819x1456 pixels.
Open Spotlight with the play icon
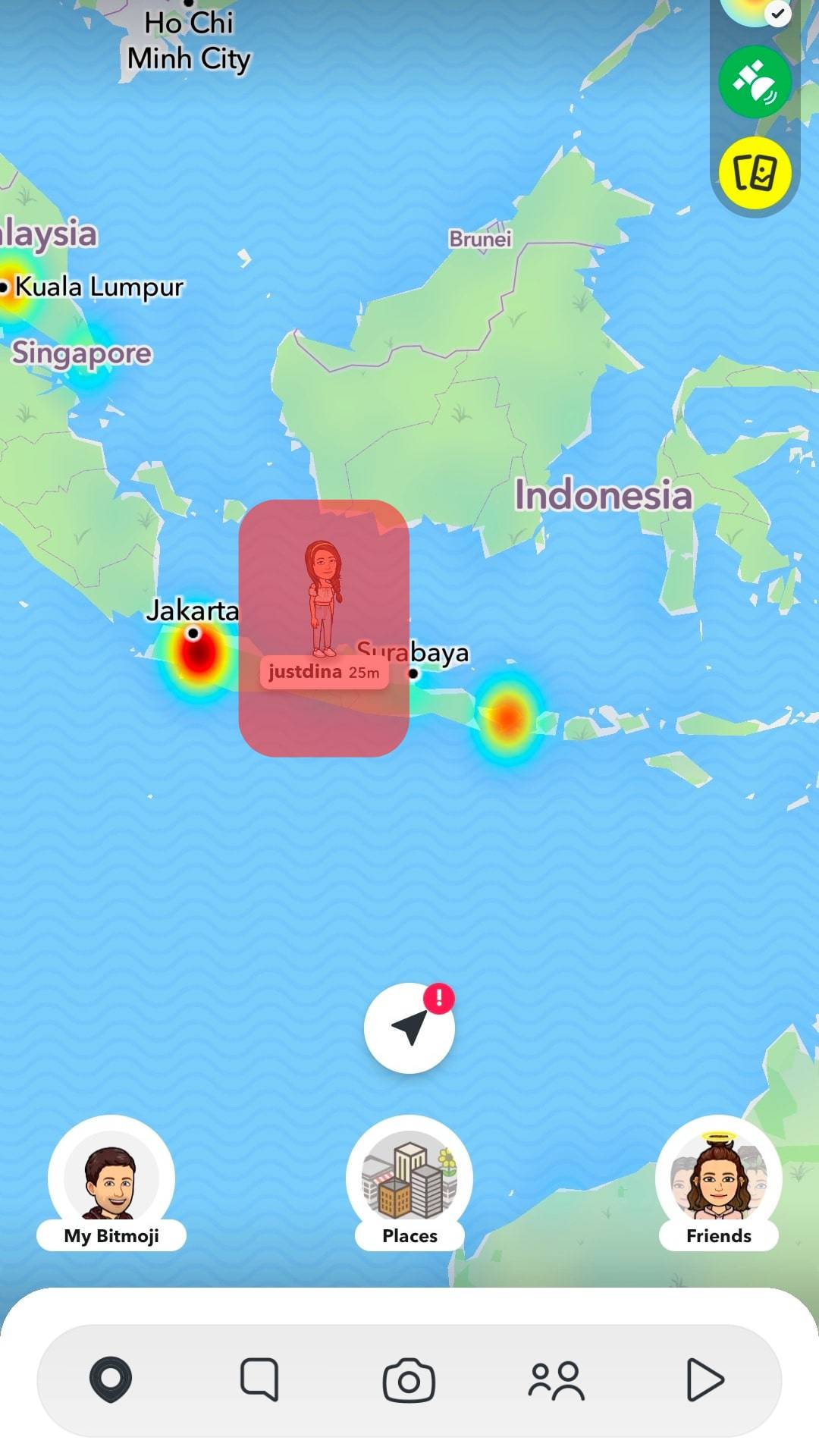pyautogui.click(x=704, y=1380)
